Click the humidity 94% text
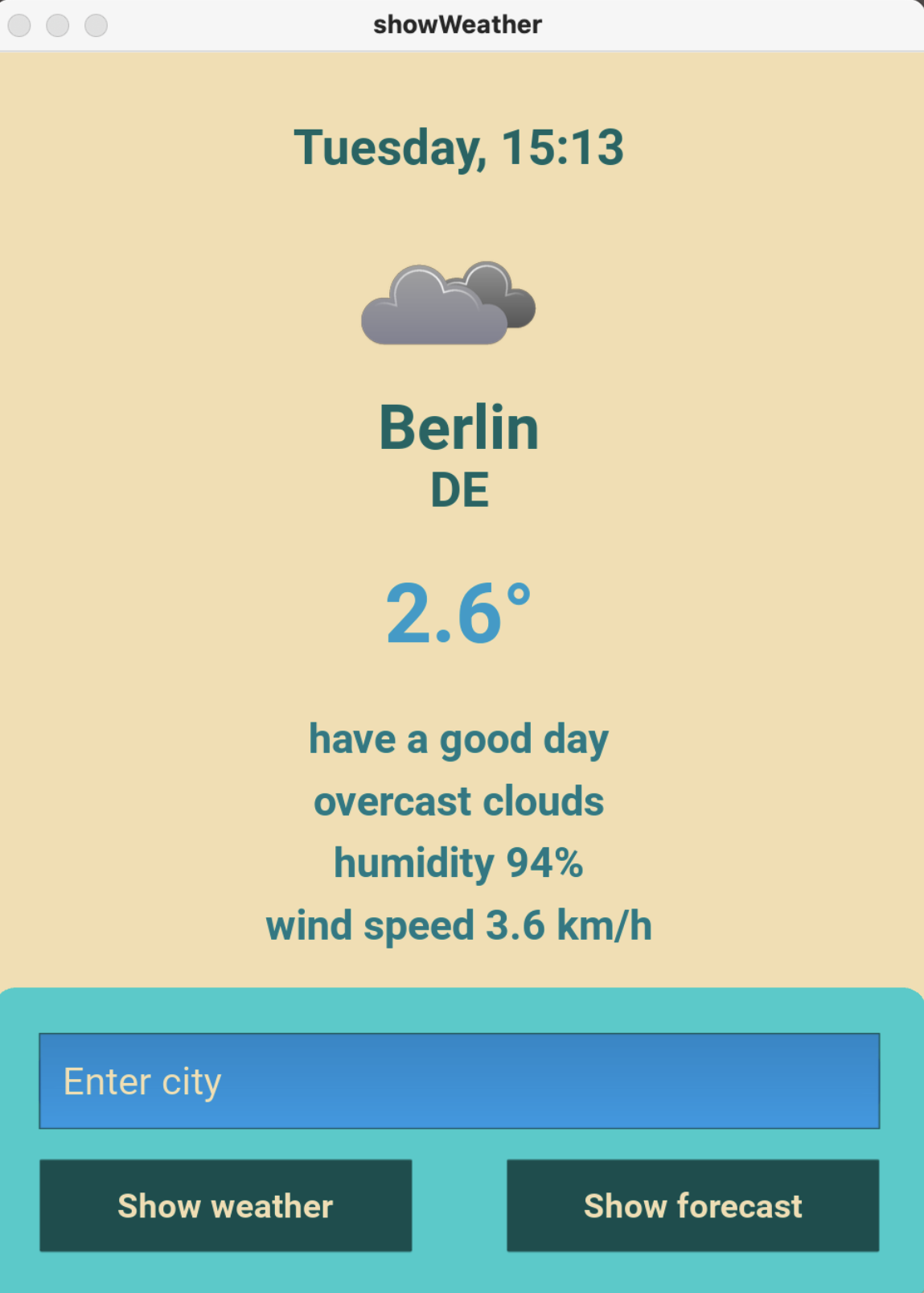The width and height of the screenshot is (924, 1293). pyautogui.click(x=459, y=863)
